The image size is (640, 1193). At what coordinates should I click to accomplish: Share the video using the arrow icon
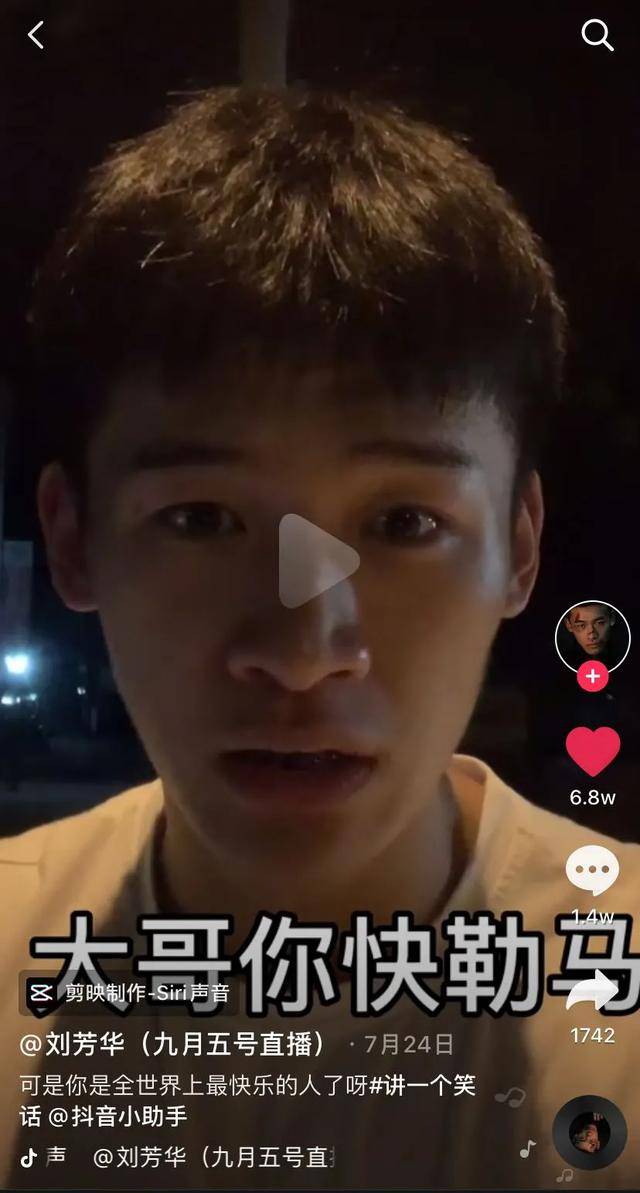[592, 993]
